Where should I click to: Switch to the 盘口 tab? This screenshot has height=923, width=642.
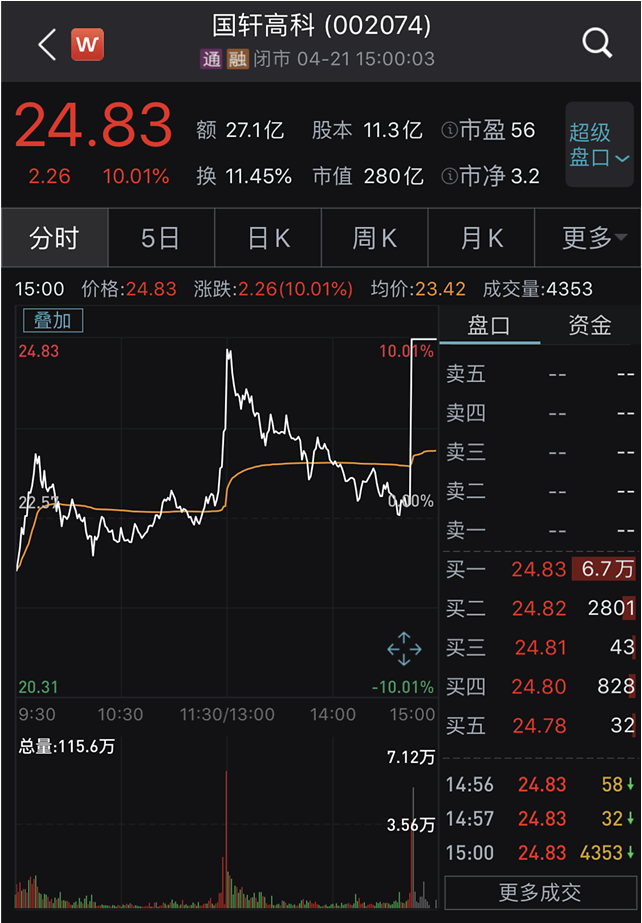[x=489, y=325]
